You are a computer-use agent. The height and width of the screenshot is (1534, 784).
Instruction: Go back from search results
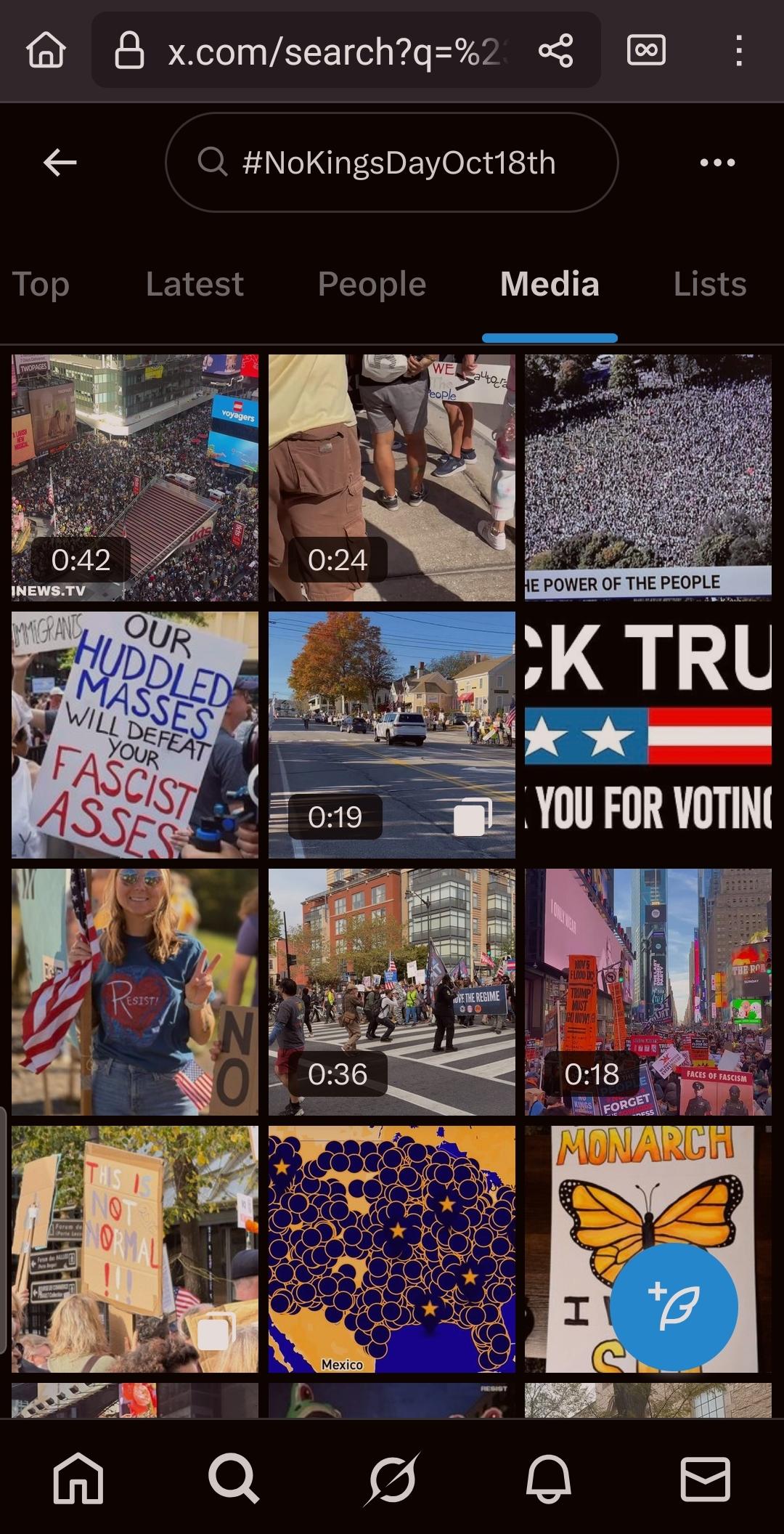60,163
